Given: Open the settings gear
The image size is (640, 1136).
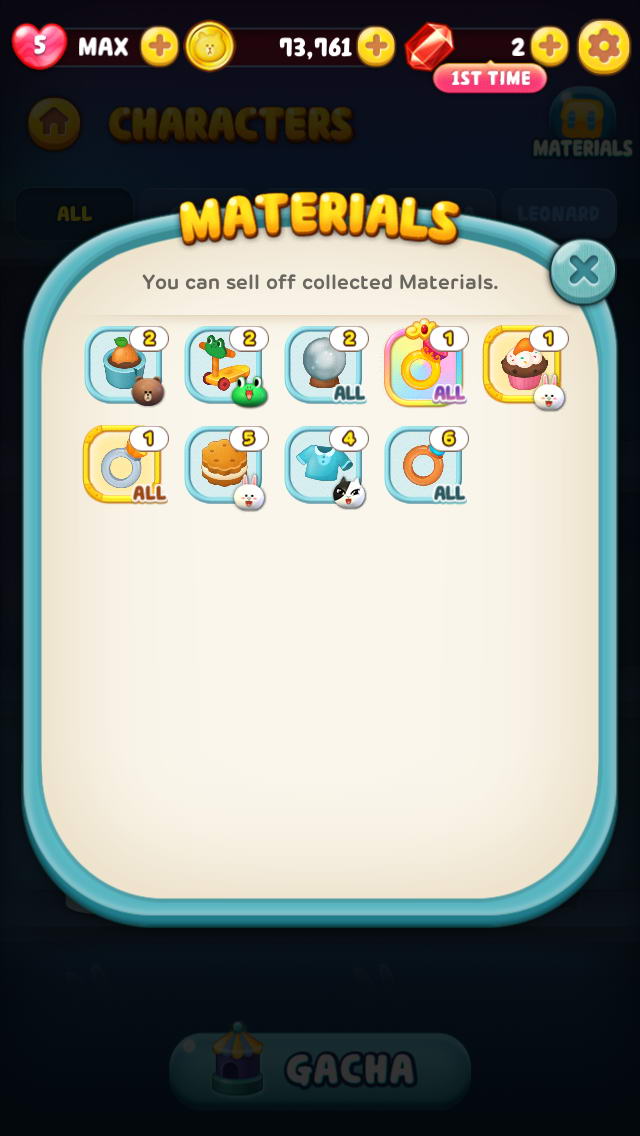Looking at the screenshot, I should point(603,46).
